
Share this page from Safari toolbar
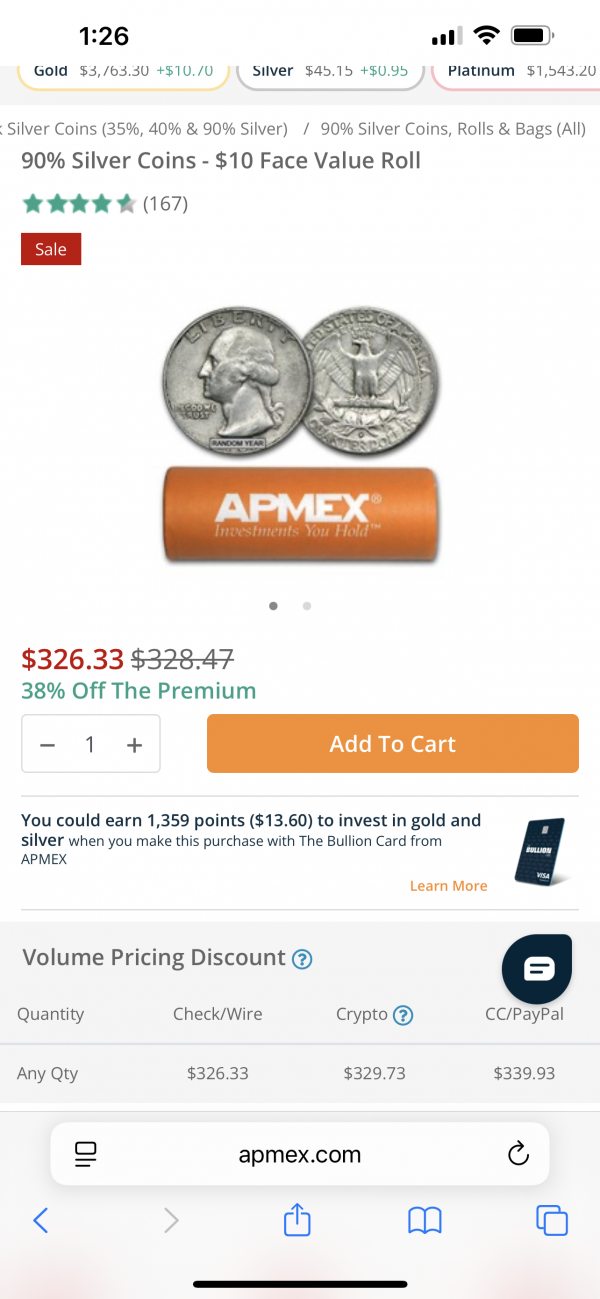297,1220
